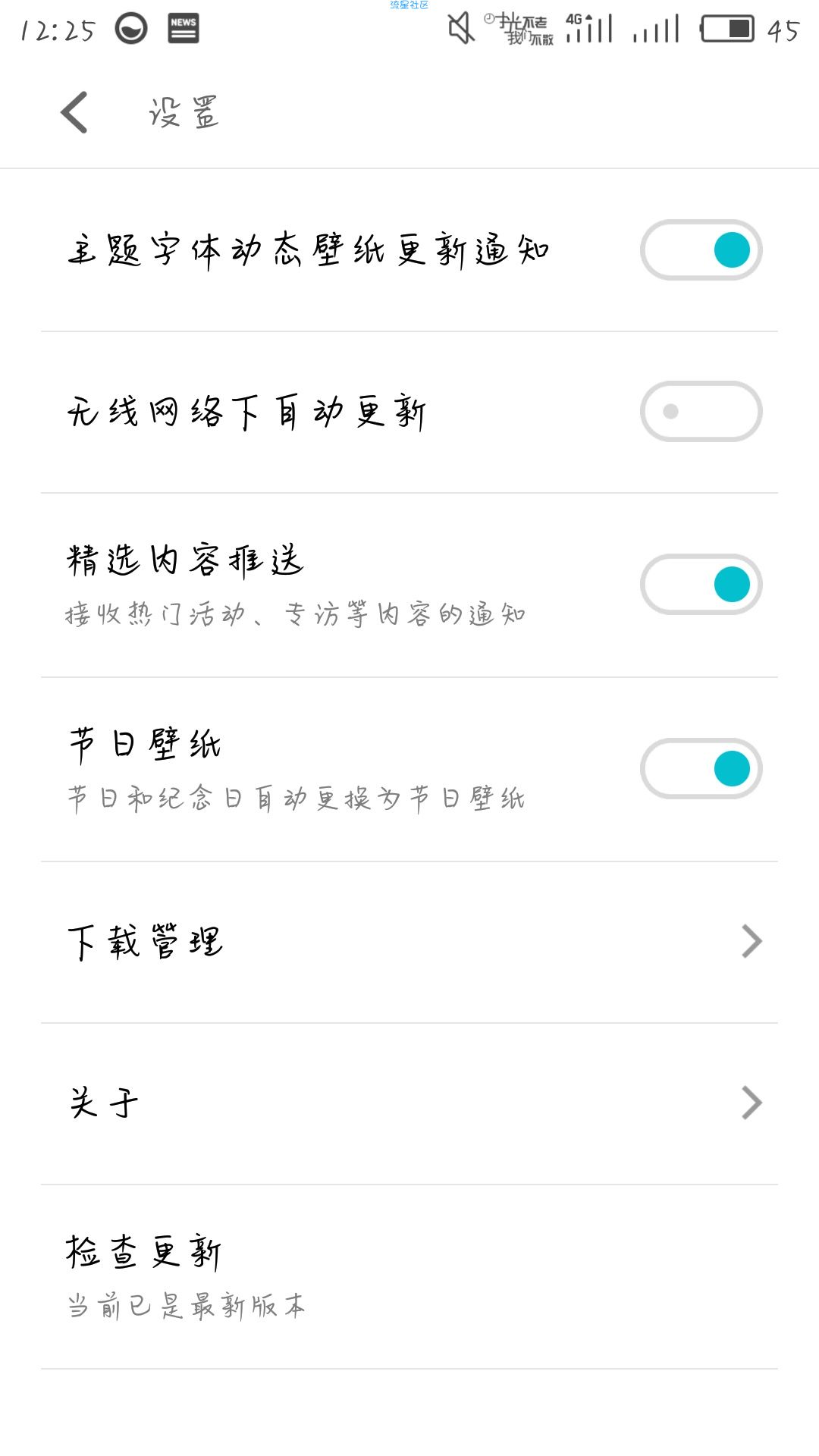Toggle the 节日壁纸 switch off
The height and width of the screenshot is (1456, 819).
[x=701, y=769]
